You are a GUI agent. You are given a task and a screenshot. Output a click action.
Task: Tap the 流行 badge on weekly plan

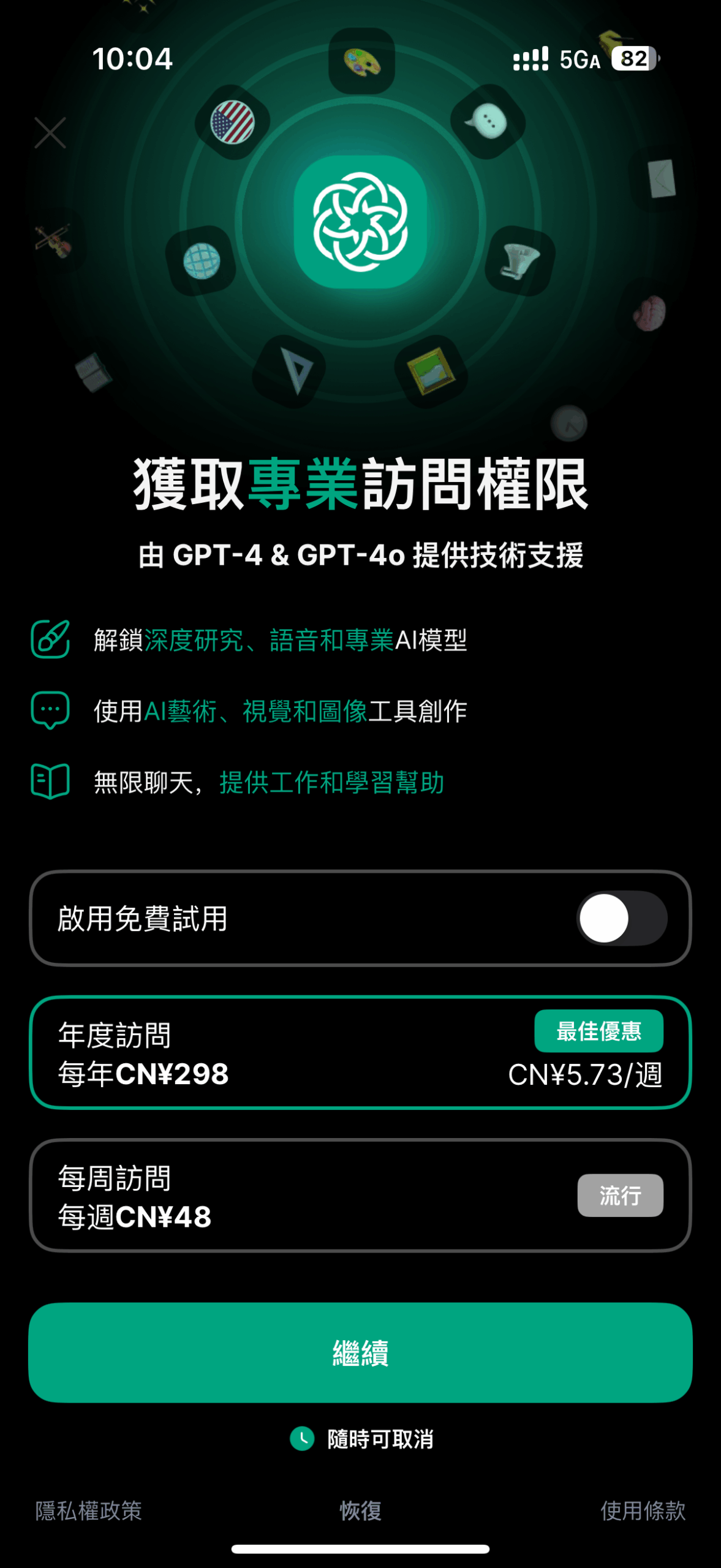click(x=620, y=1194)
